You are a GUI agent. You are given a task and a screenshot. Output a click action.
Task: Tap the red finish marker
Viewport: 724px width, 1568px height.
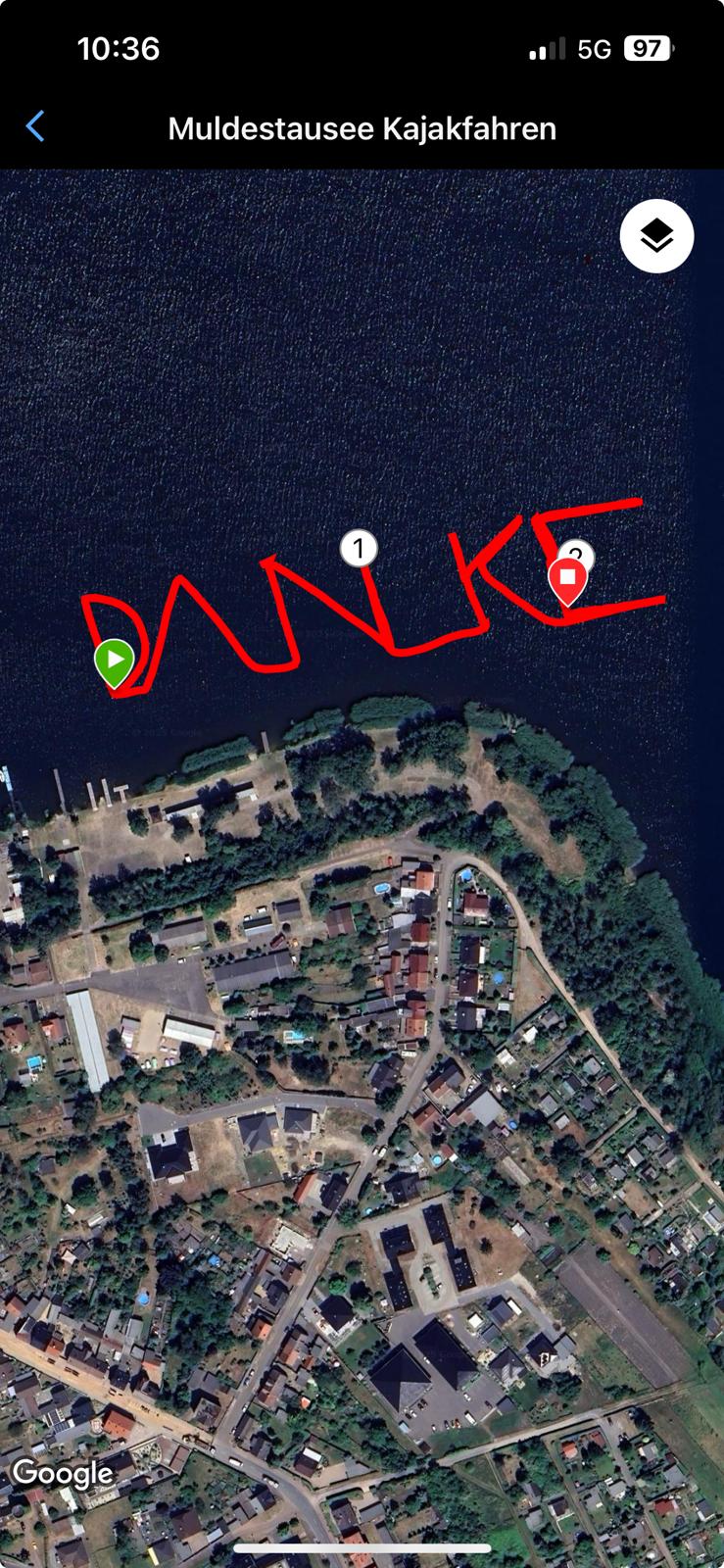[567, 580]
